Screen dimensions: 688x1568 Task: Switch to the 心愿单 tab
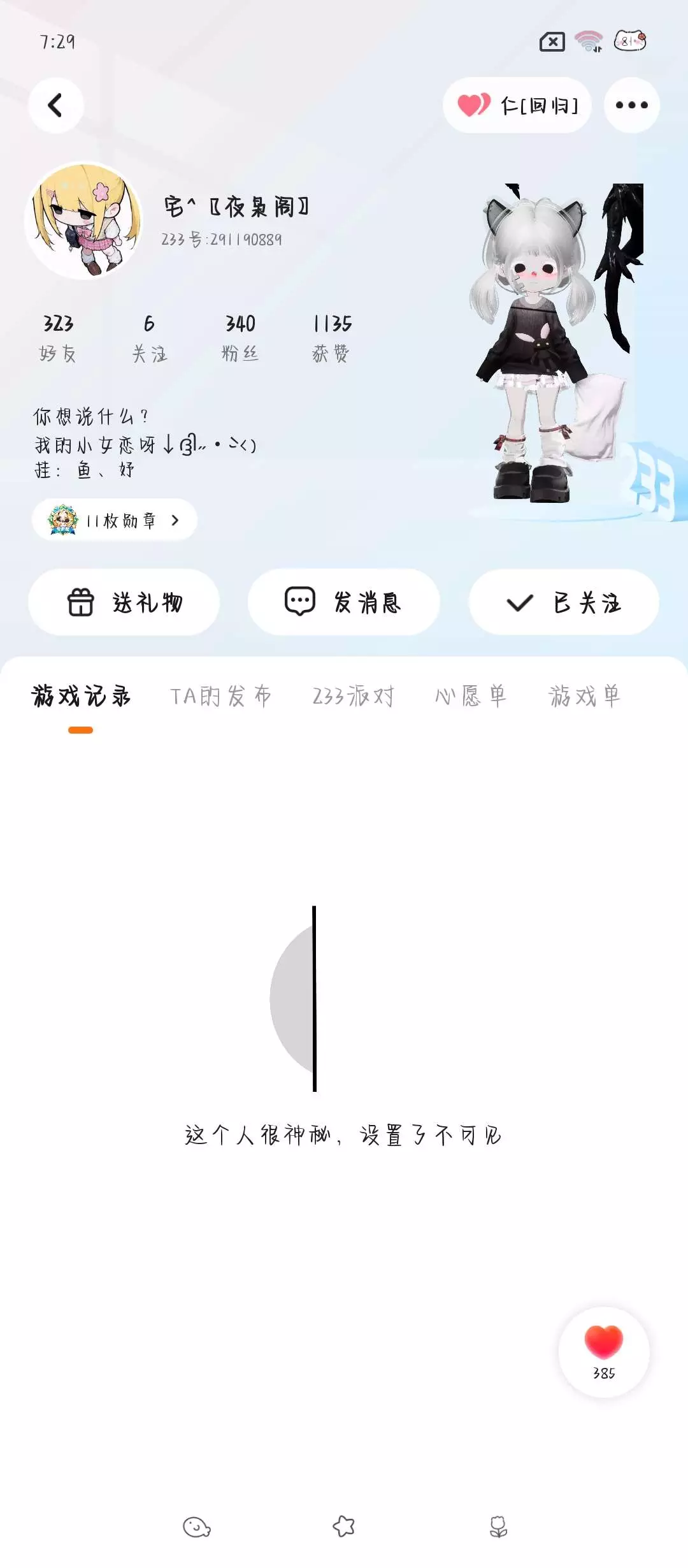click(471, 696)
